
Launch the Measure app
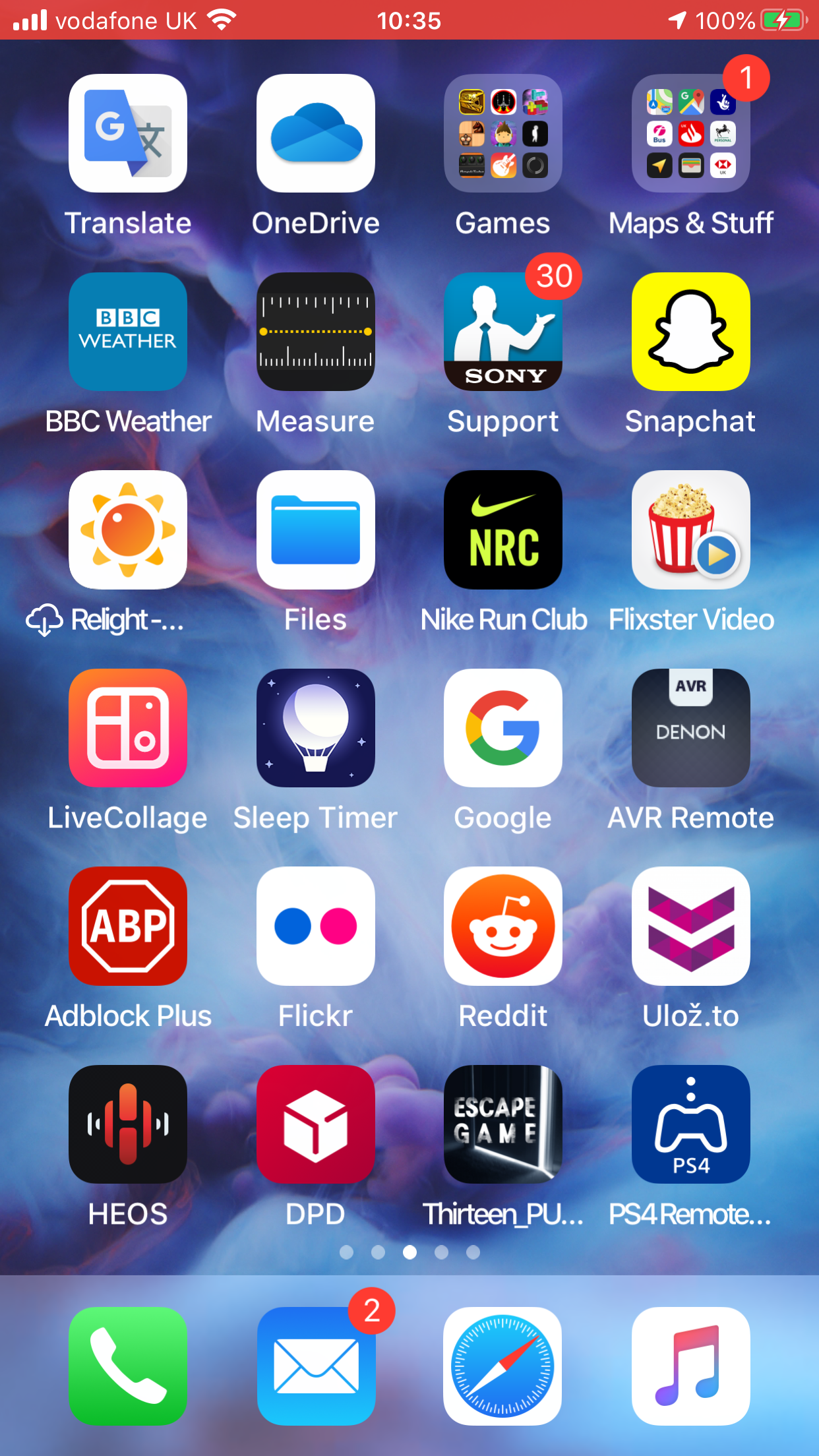315,332
